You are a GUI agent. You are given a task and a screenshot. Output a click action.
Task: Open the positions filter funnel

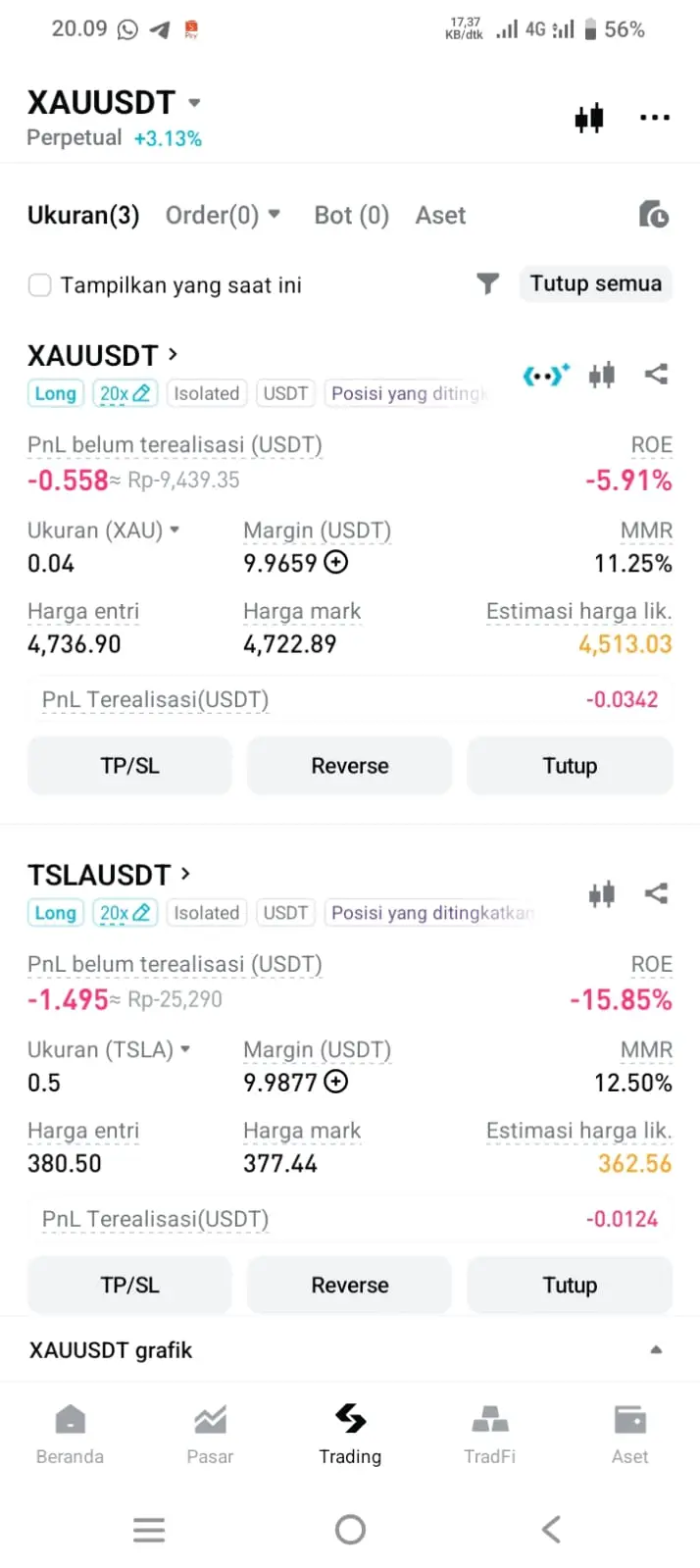pyautogui.click(x=487, y=284)
